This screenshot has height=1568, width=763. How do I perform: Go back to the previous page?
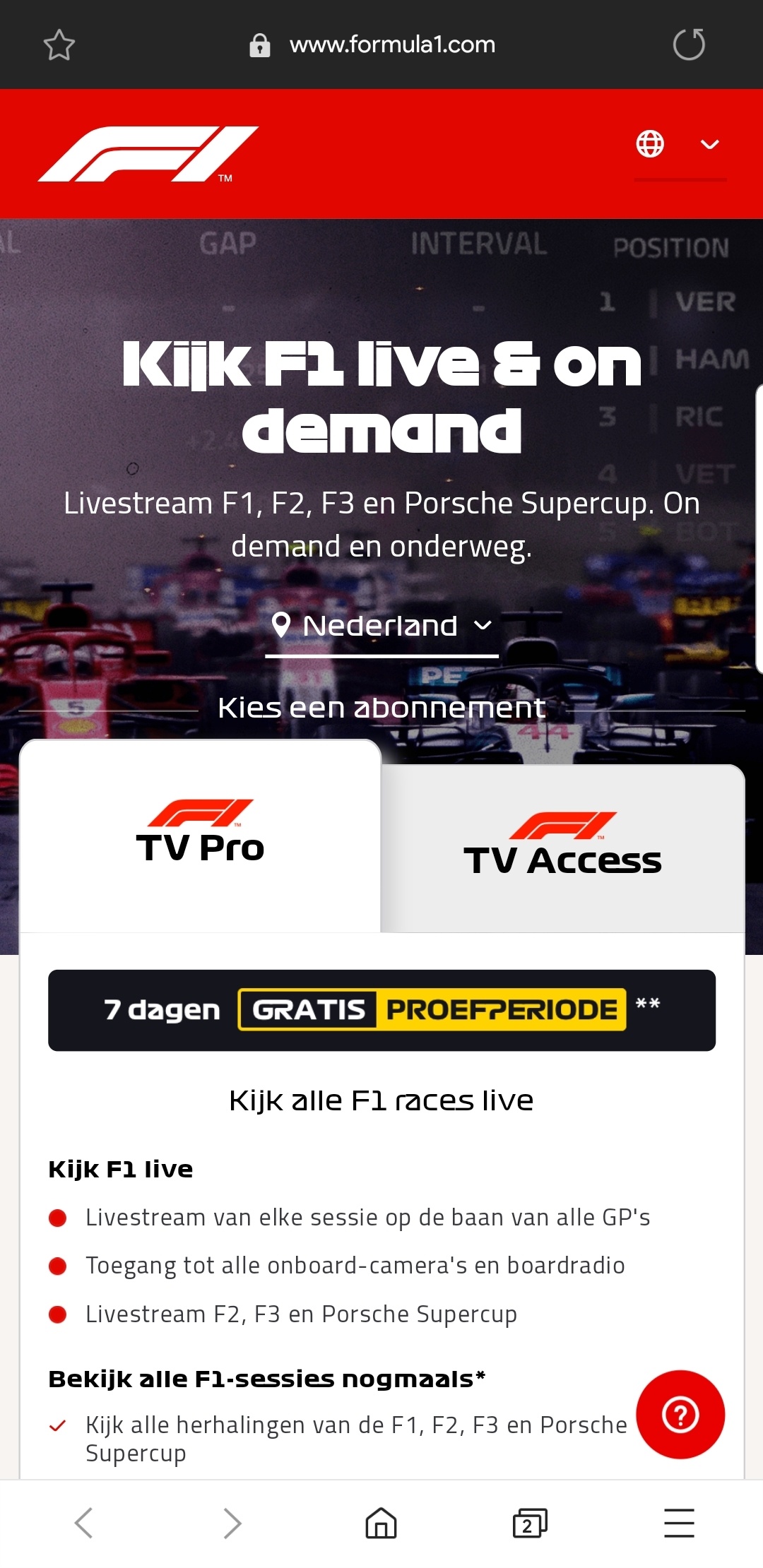coord(84,1523)
